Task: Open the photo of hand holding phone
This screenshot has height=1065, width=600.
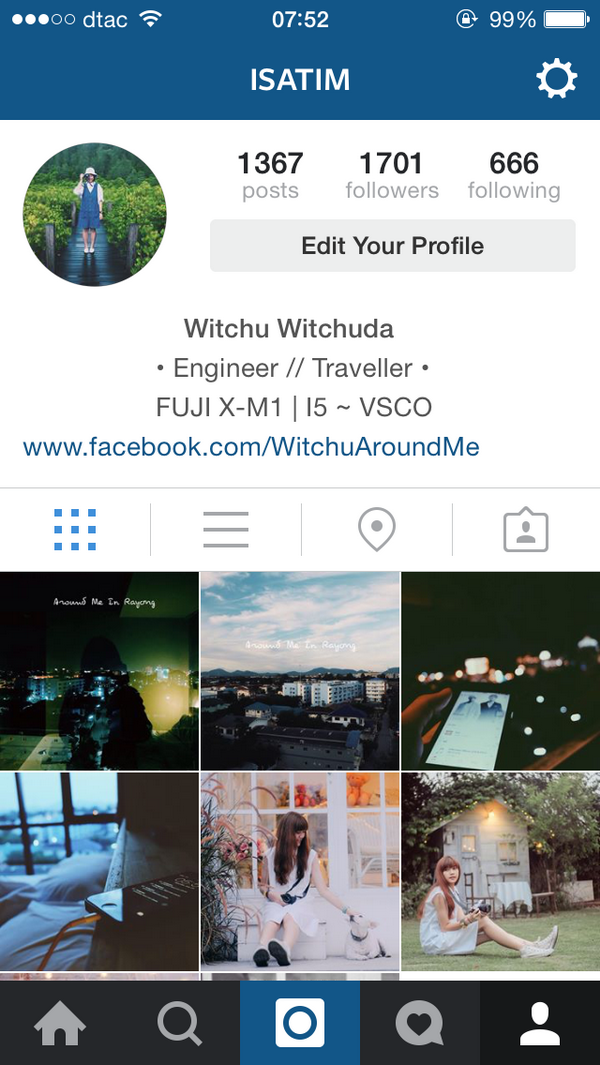Action: (x=500, y=670)
